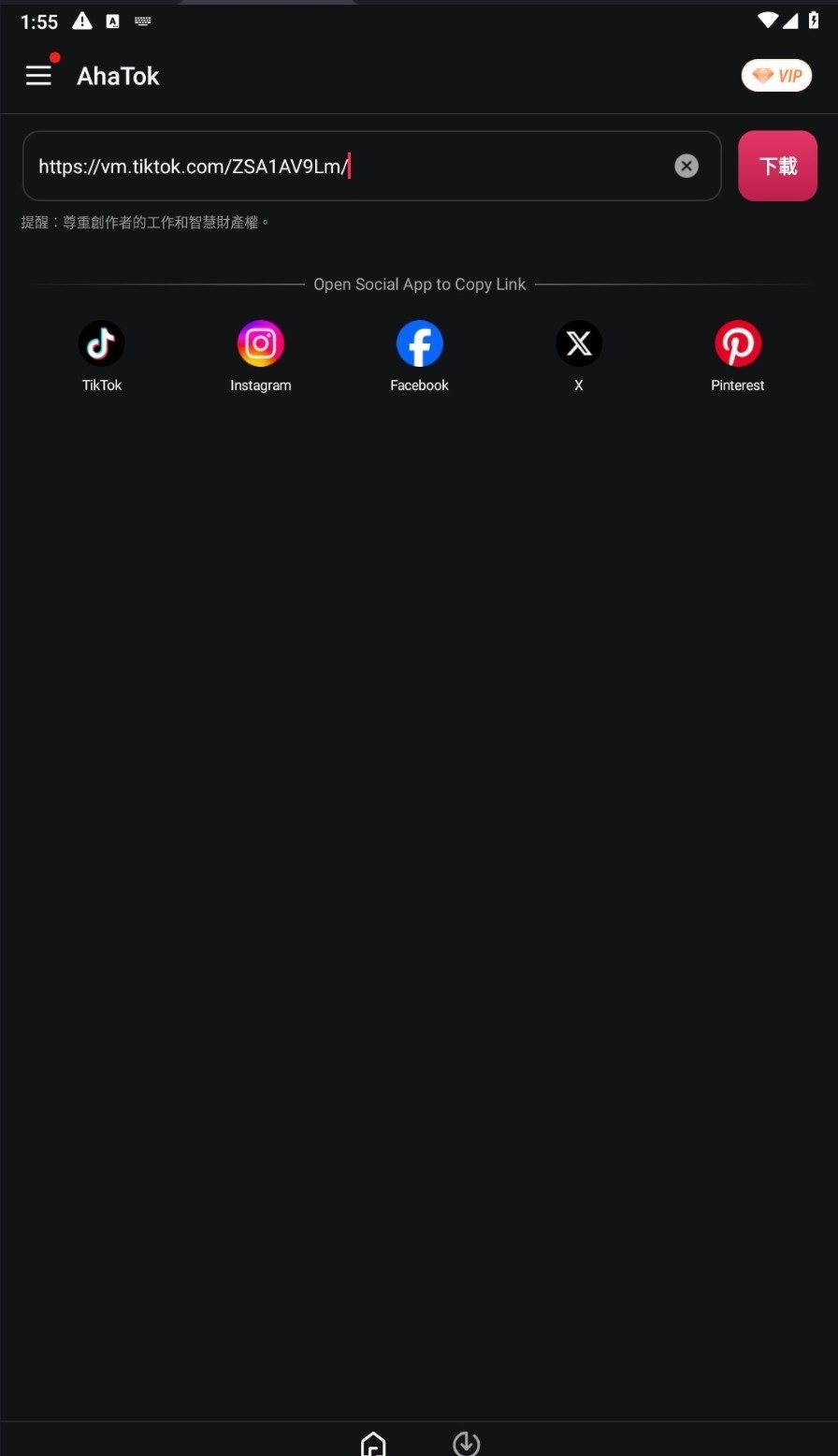
Task: Open the Instagram app icon
Action: tap(260, 343)
